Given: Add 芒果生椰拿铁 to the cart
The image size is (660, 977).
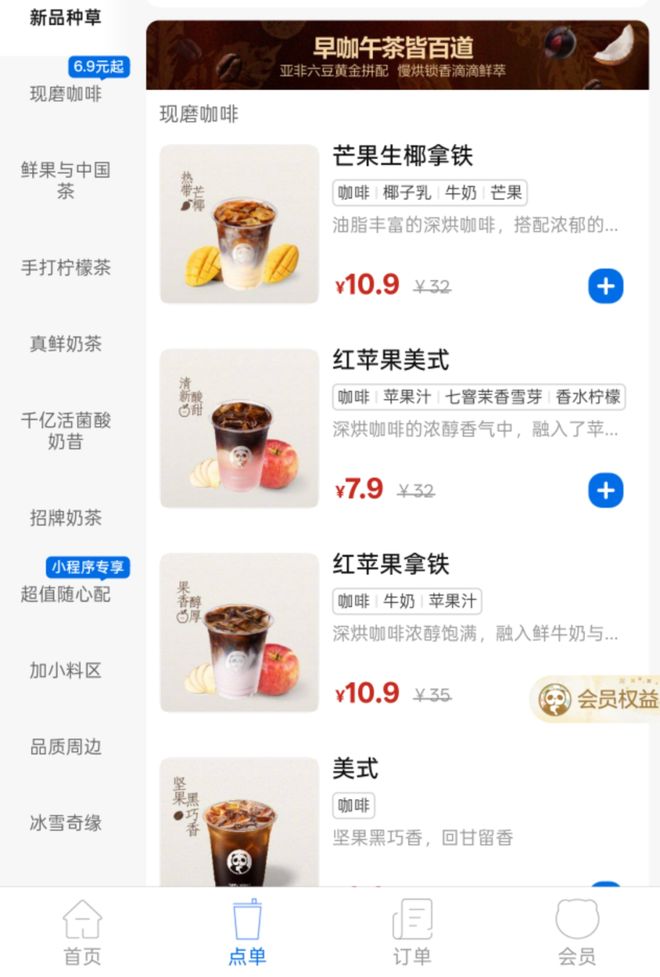Looking at the screenshot, I should [x=605, y=286].
